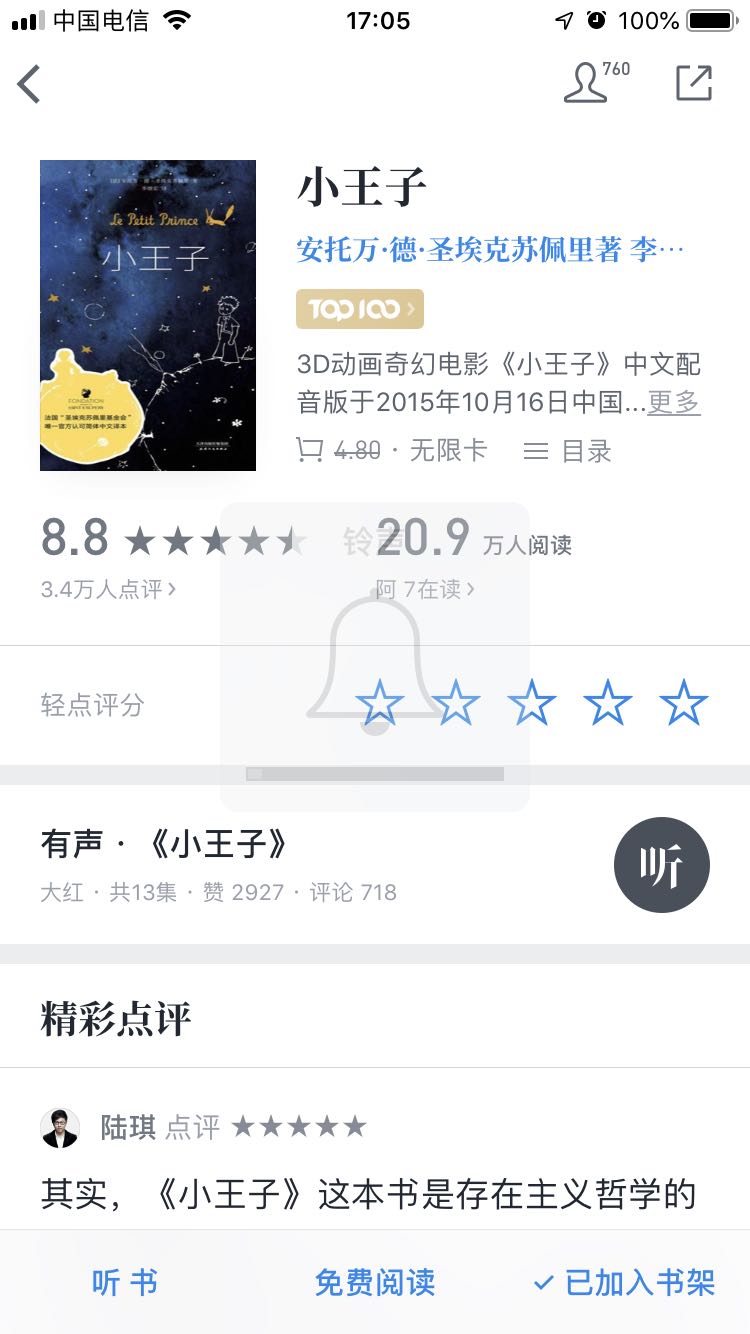
Task: Open the 小王子 book cover
Action: pyautogui.click(x=148, y=315)
